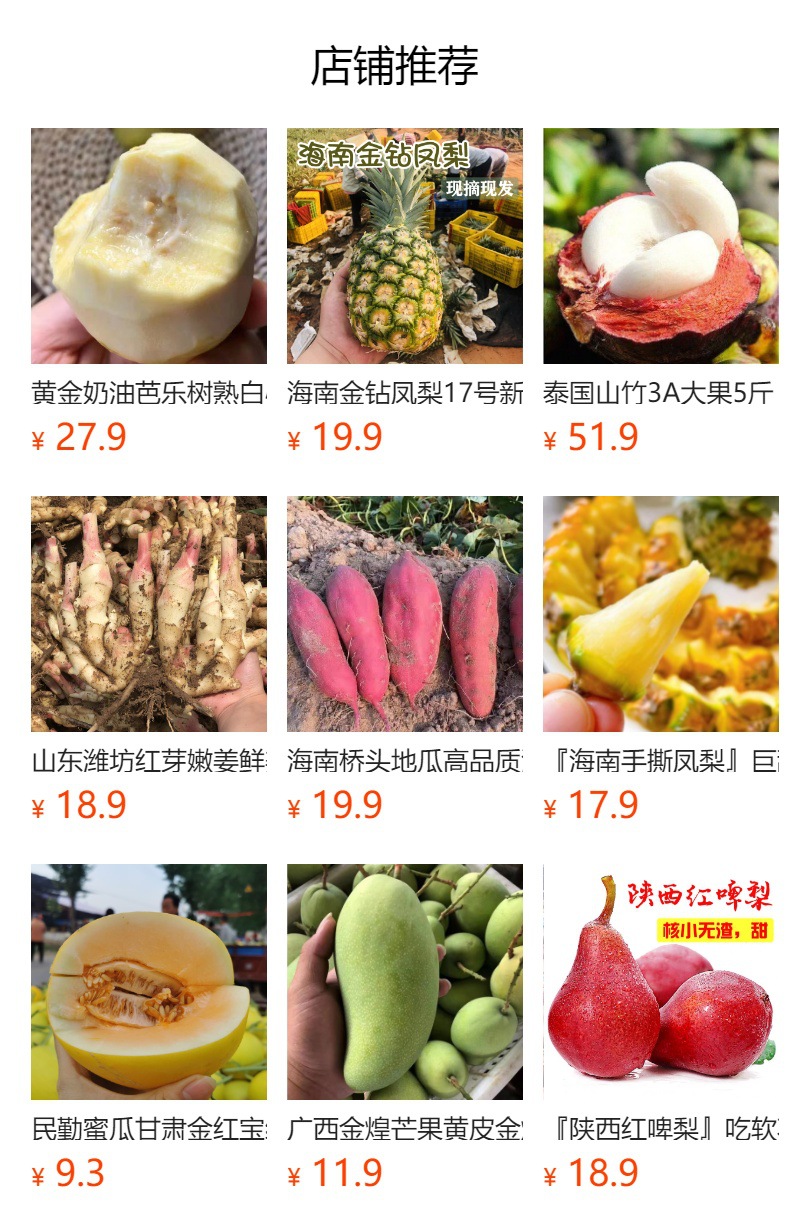The height and width of the screenshot is (1232, 790).
Task: View the 海南金钻凤梨17号 product
Action: (x=405, y=246)
